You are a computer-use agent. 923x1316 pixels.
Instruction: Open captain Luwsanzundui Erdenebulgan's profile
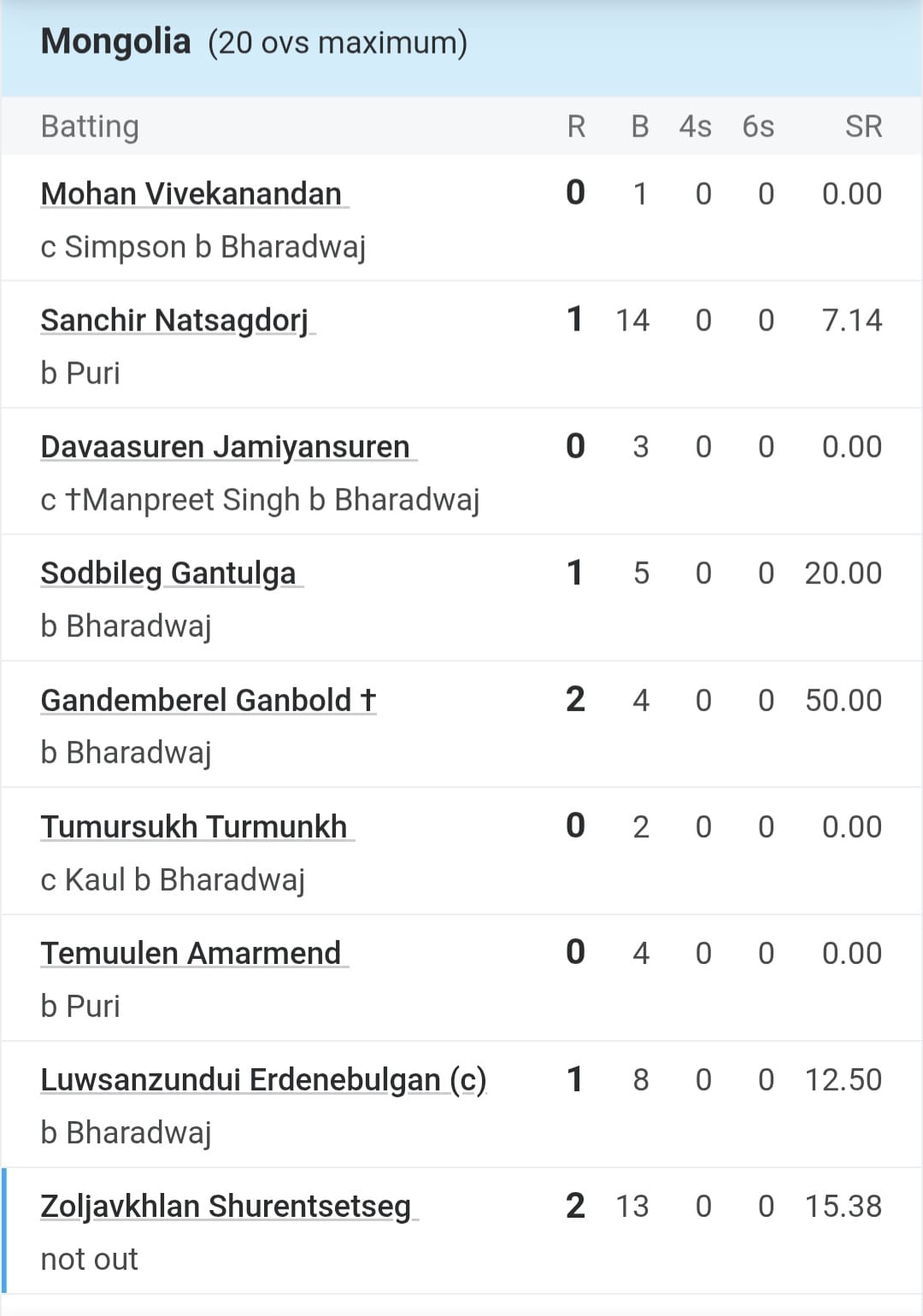pos(263,1079)
